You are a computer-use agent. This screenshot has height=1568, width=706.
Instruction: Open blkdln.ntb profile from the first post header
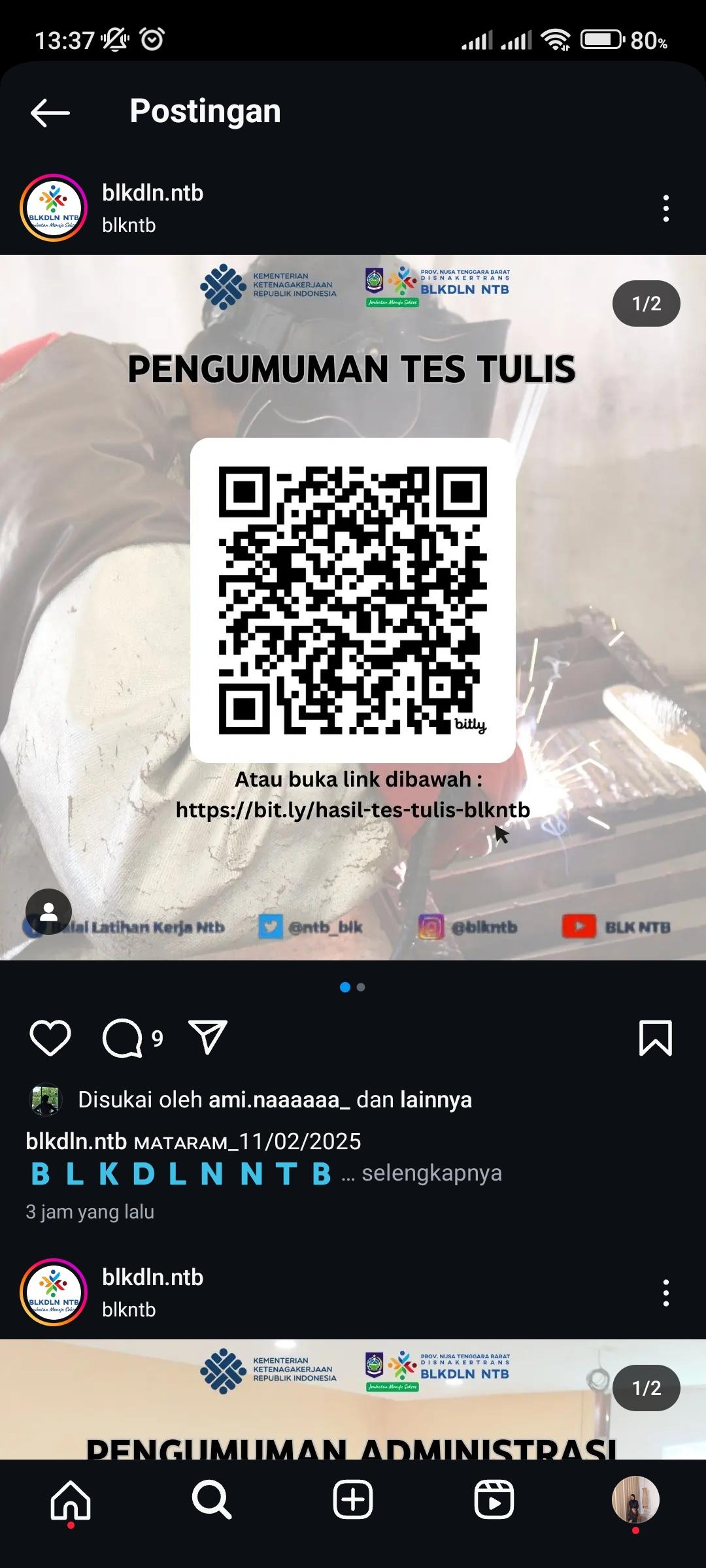152,193
